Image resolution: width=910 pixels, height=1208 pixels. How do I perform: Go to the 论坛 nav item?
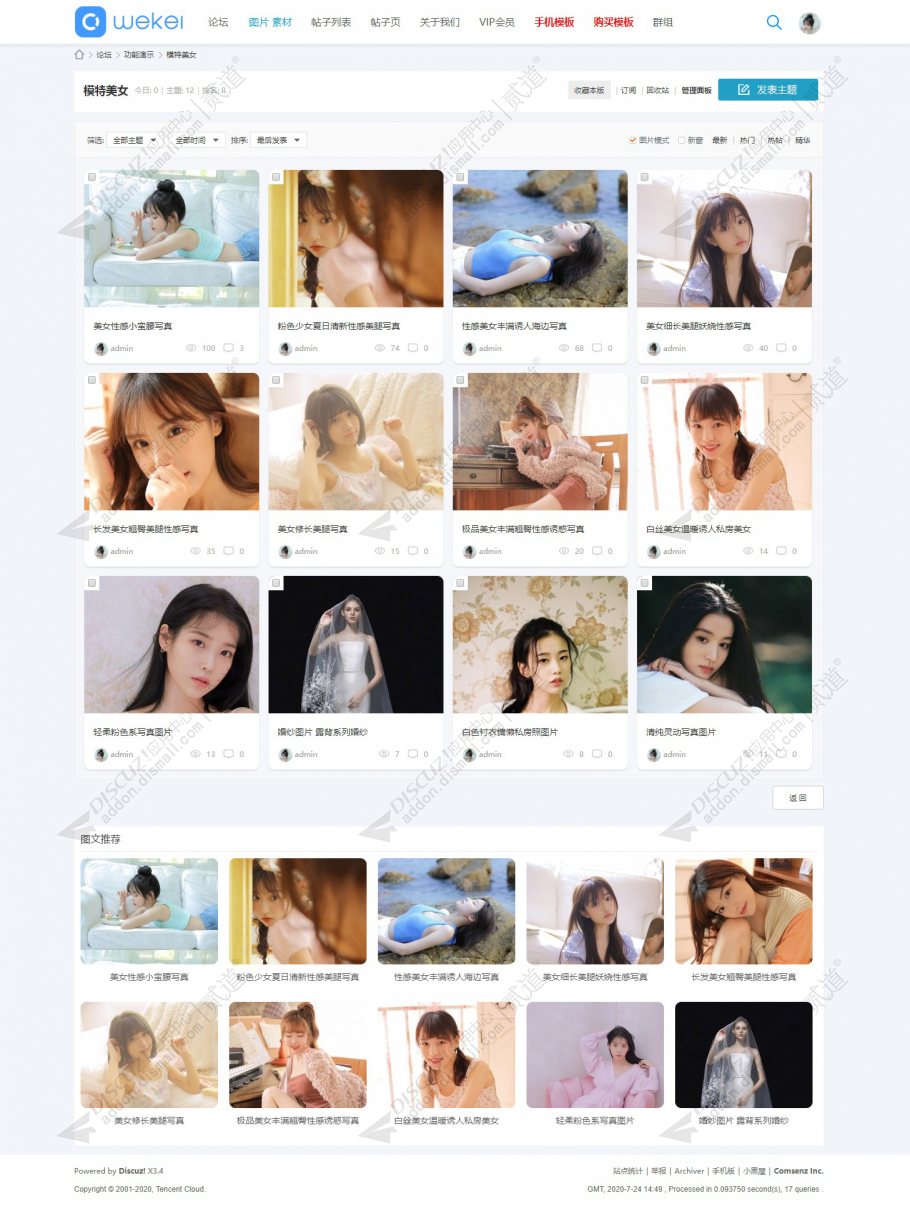218,22
